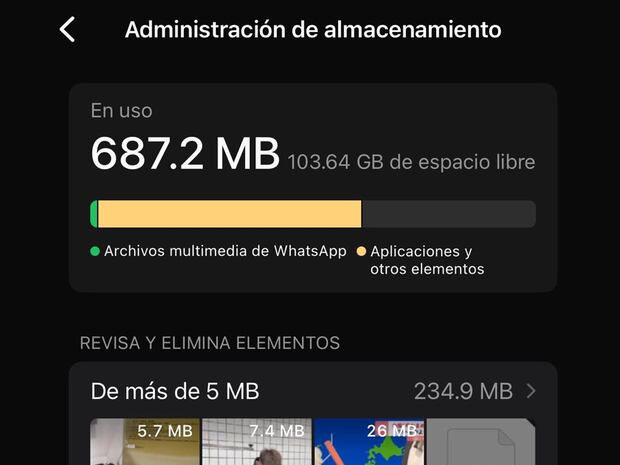Image resolution: width=620 pixels, height=465 pixels.
Task: Open the 5.7 MB media thumbnail
Action: coord(144,443)
